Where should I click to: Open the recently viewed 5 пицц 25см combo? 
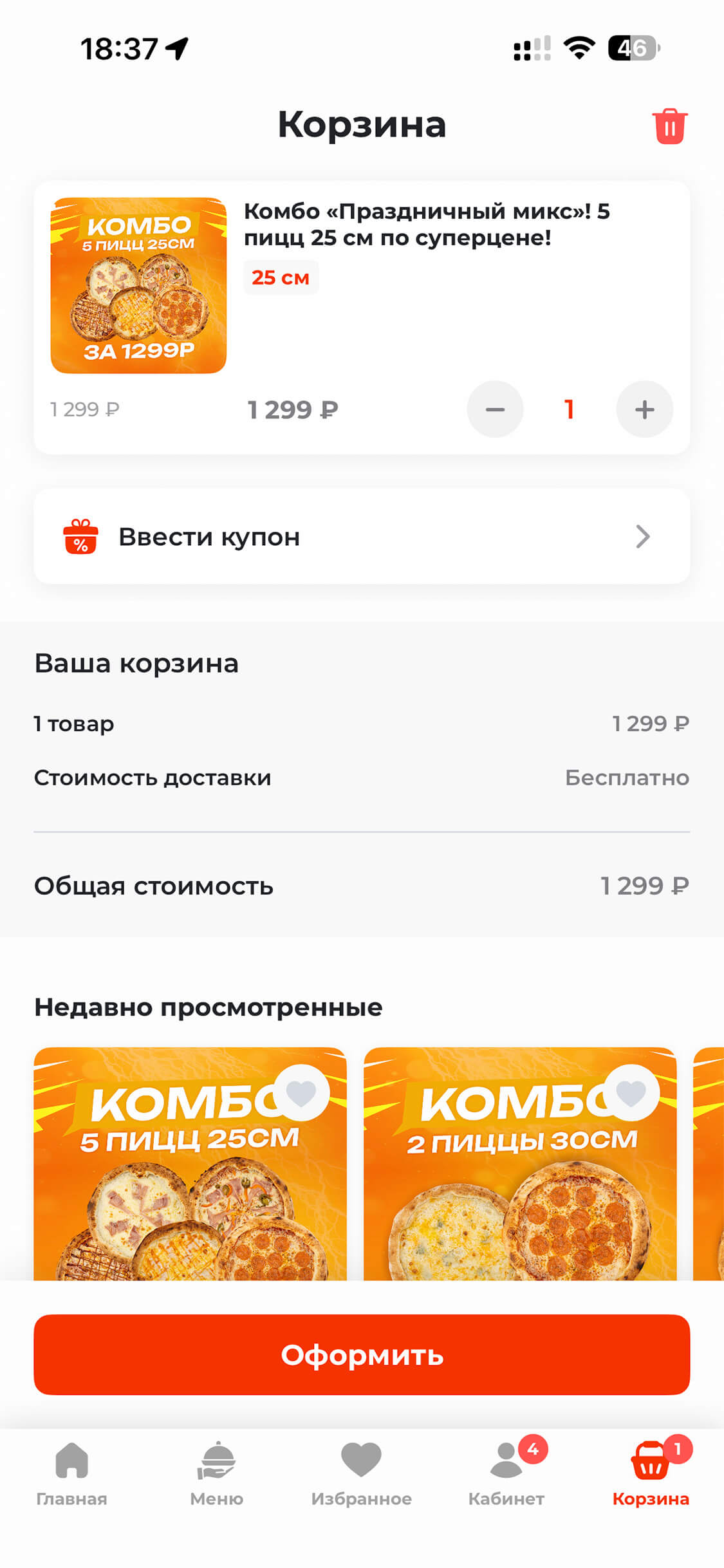(190, 1191)
